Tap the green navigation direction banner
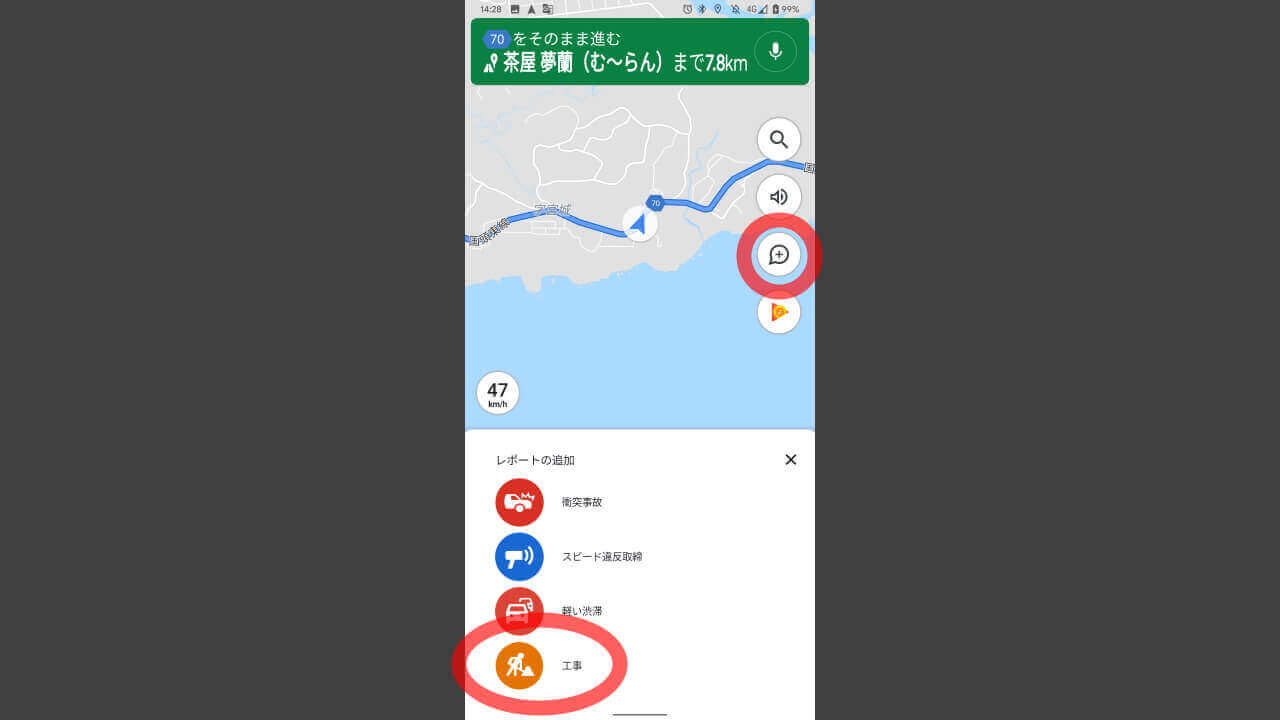The image size is (1280, 720). coord(610,52)
